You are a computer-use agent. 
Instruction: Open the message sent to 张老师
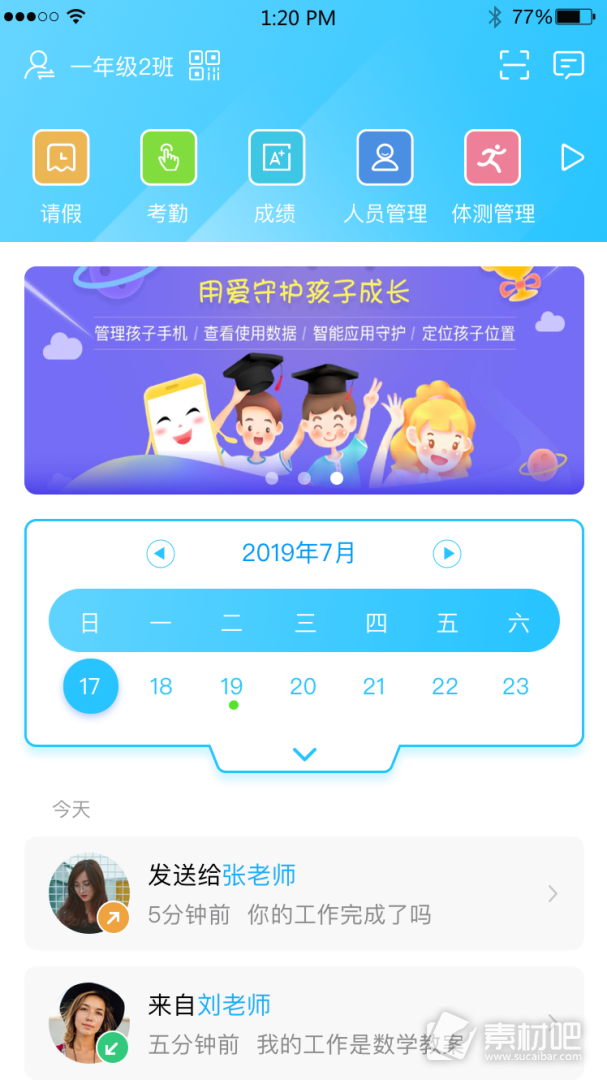[x=304, y=893]
